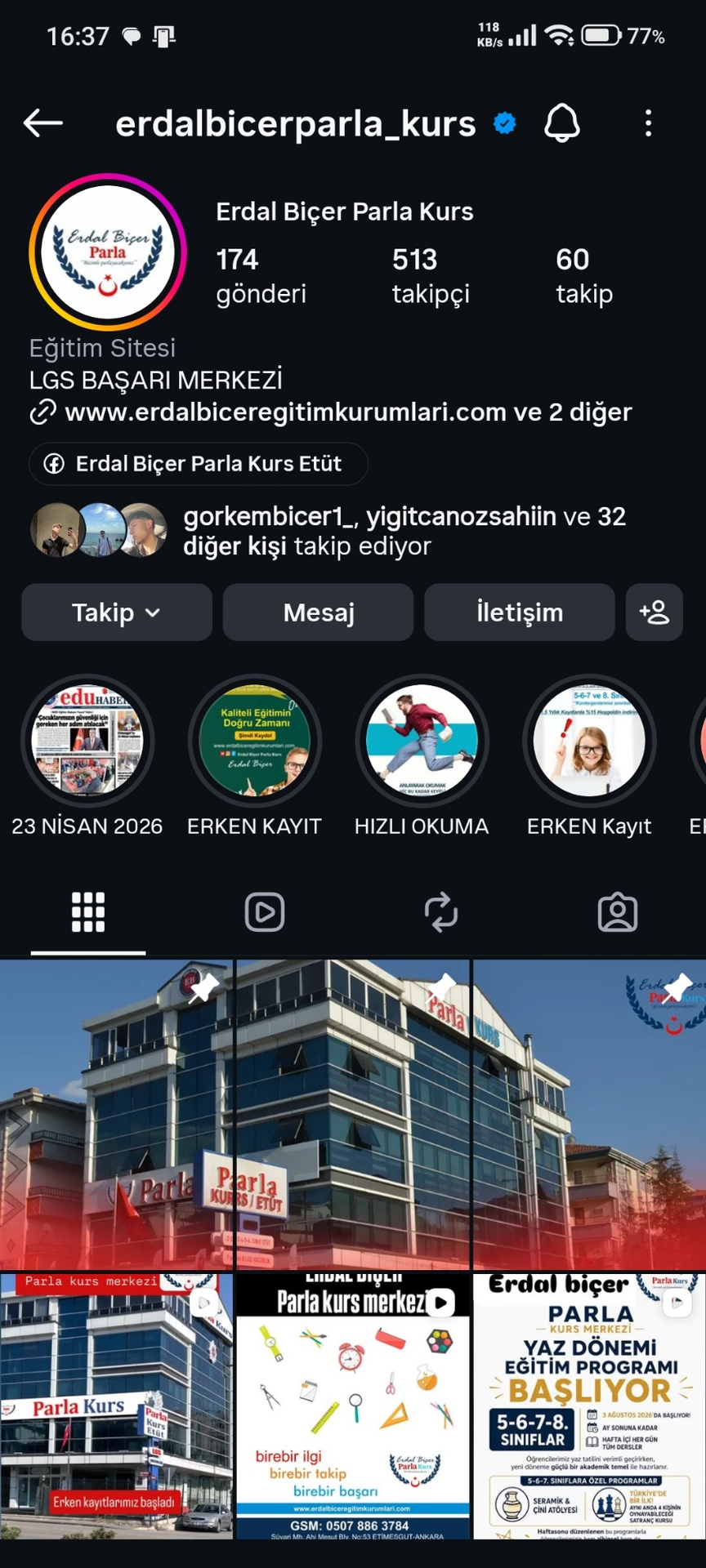Expand the Takip follow options dropdown
This screenshot has height=1568, width=706.
click(x=117, y=612)
